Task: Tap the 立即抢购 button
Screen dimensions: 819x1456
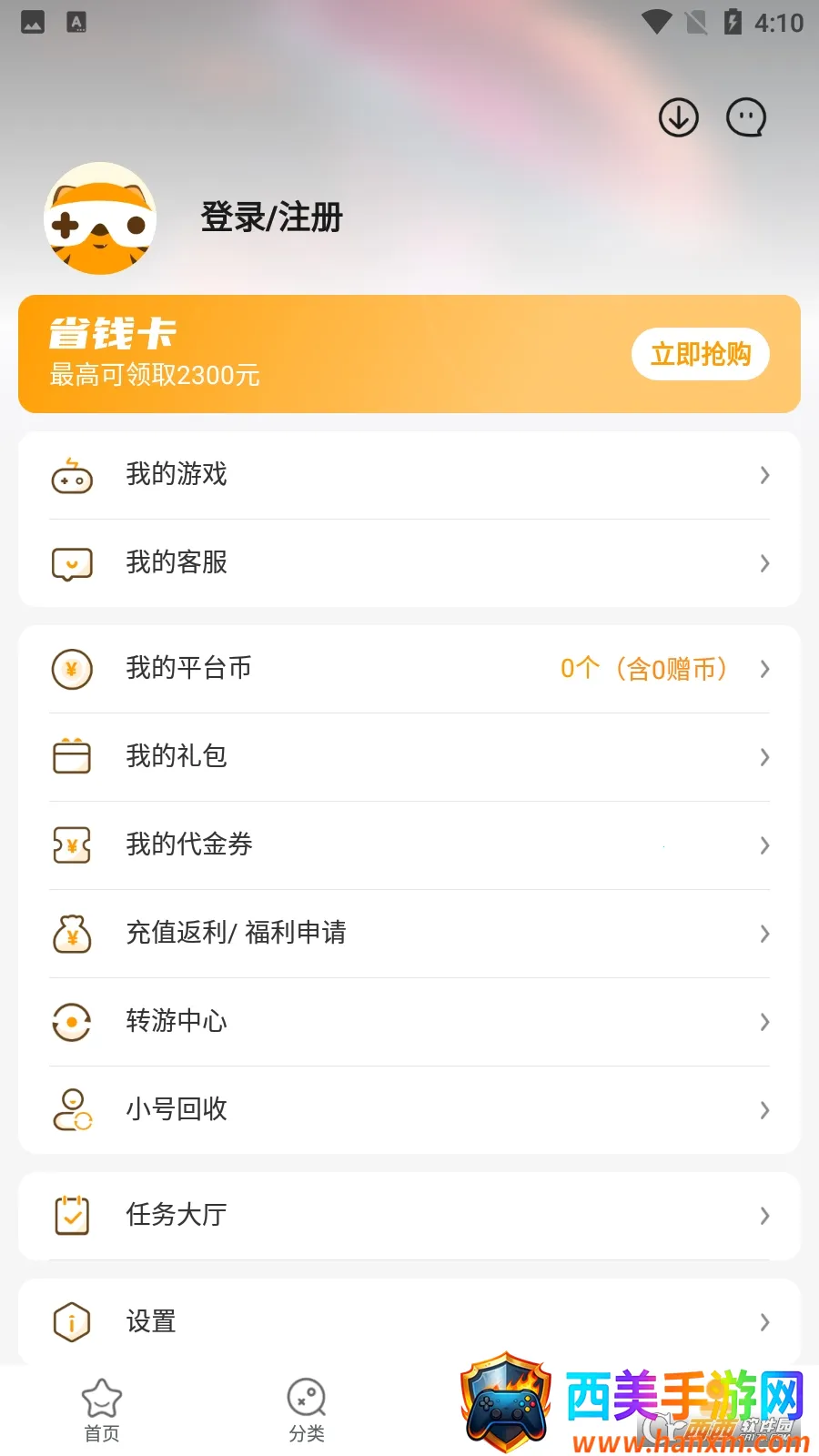Action: point(700,354)
